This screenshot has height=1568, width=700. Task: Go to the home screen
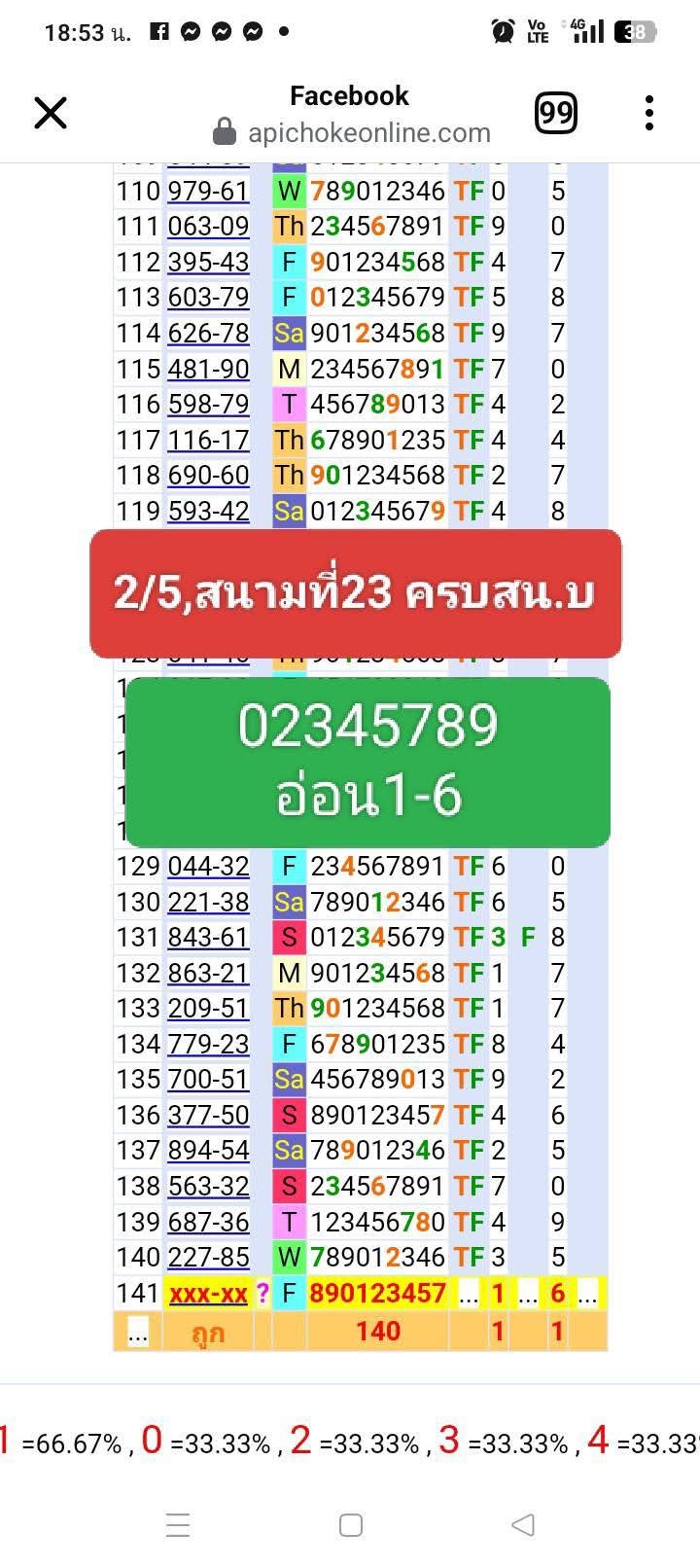coord(350,1524)
